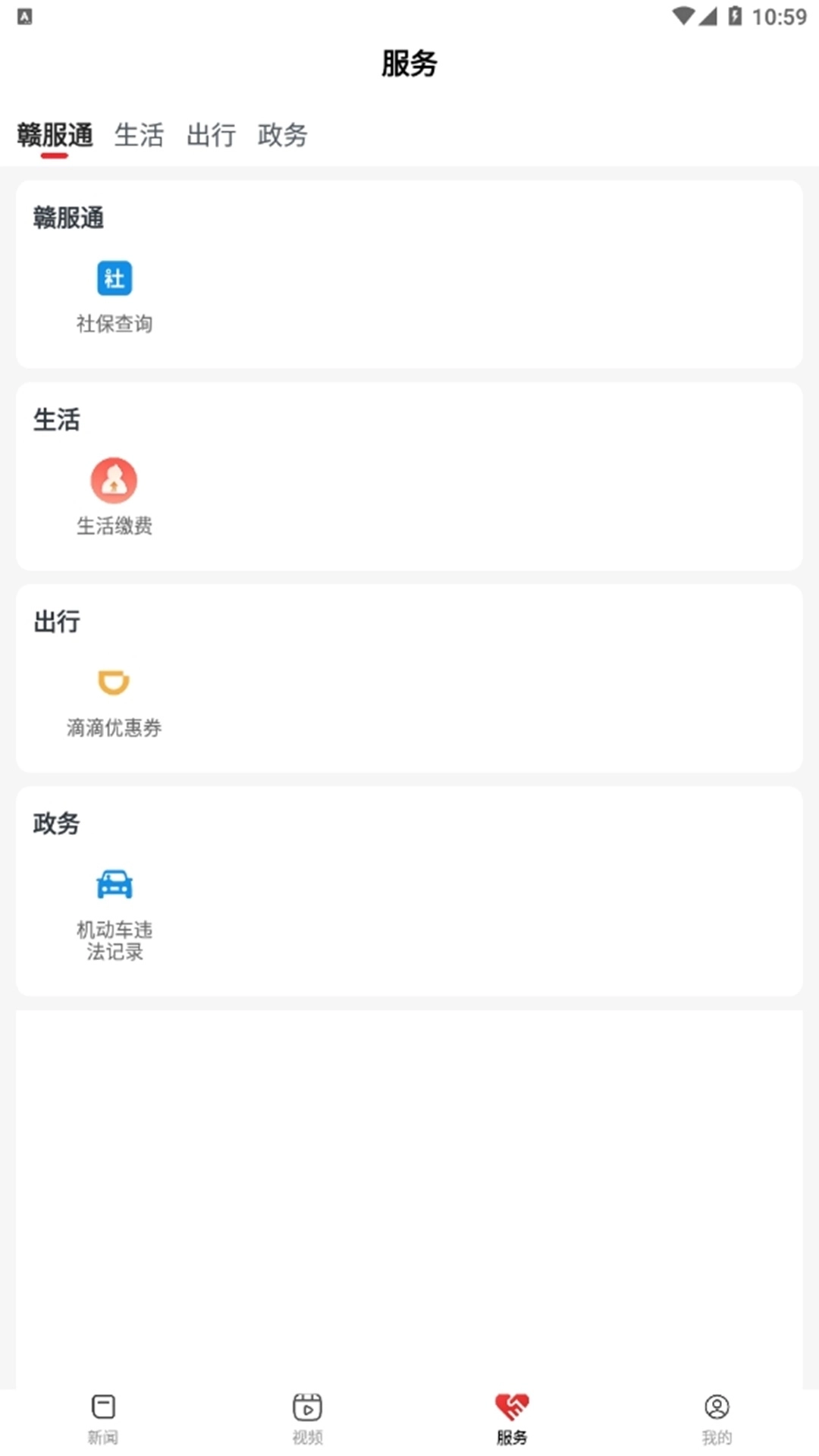Image resolution: width=819 pixels, height=1456 pixels.
Task: Open the 政务 tab at top
Action: pyautogui.click(x=283, y=136)
